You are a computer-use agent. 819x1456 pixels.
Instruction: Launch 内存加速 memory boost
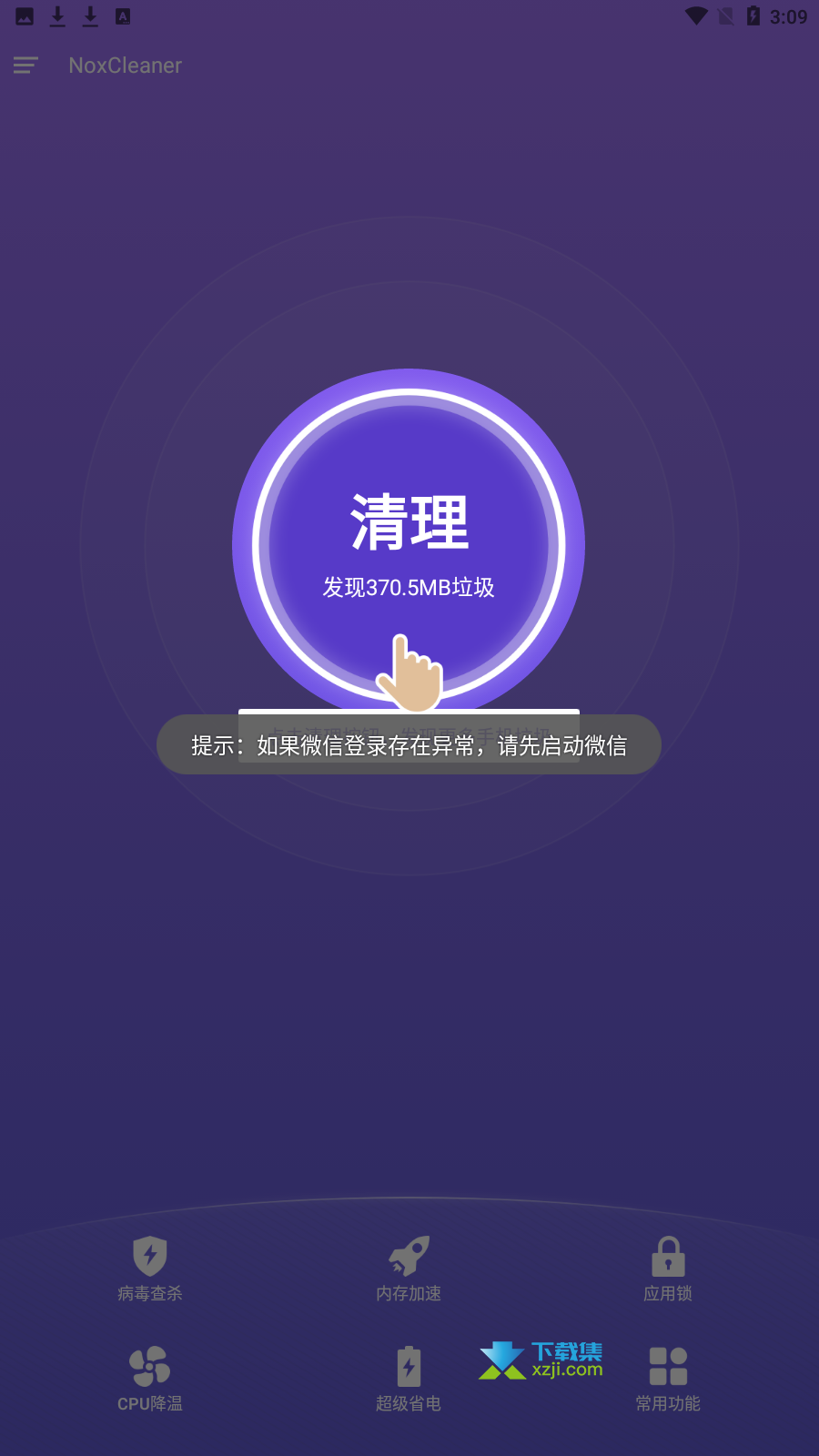(409, 1269)
